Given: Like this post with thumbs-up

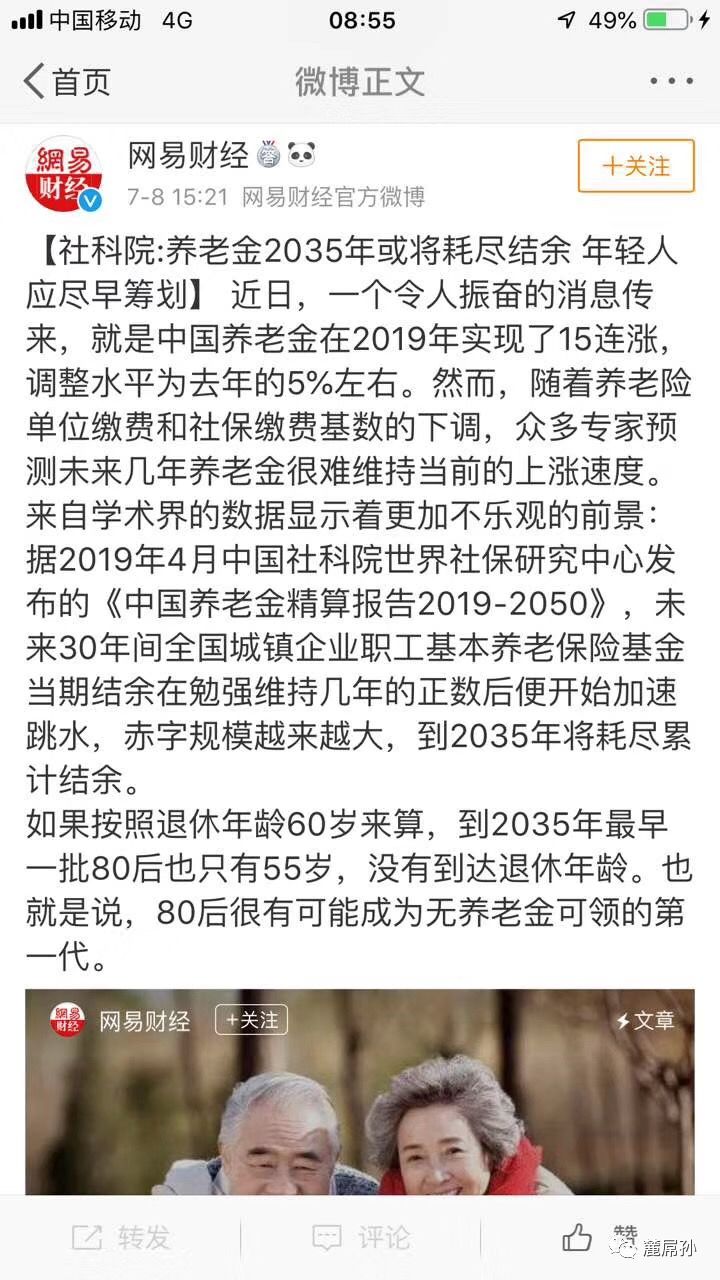Looking at the screenshot, I should 578,1237.
